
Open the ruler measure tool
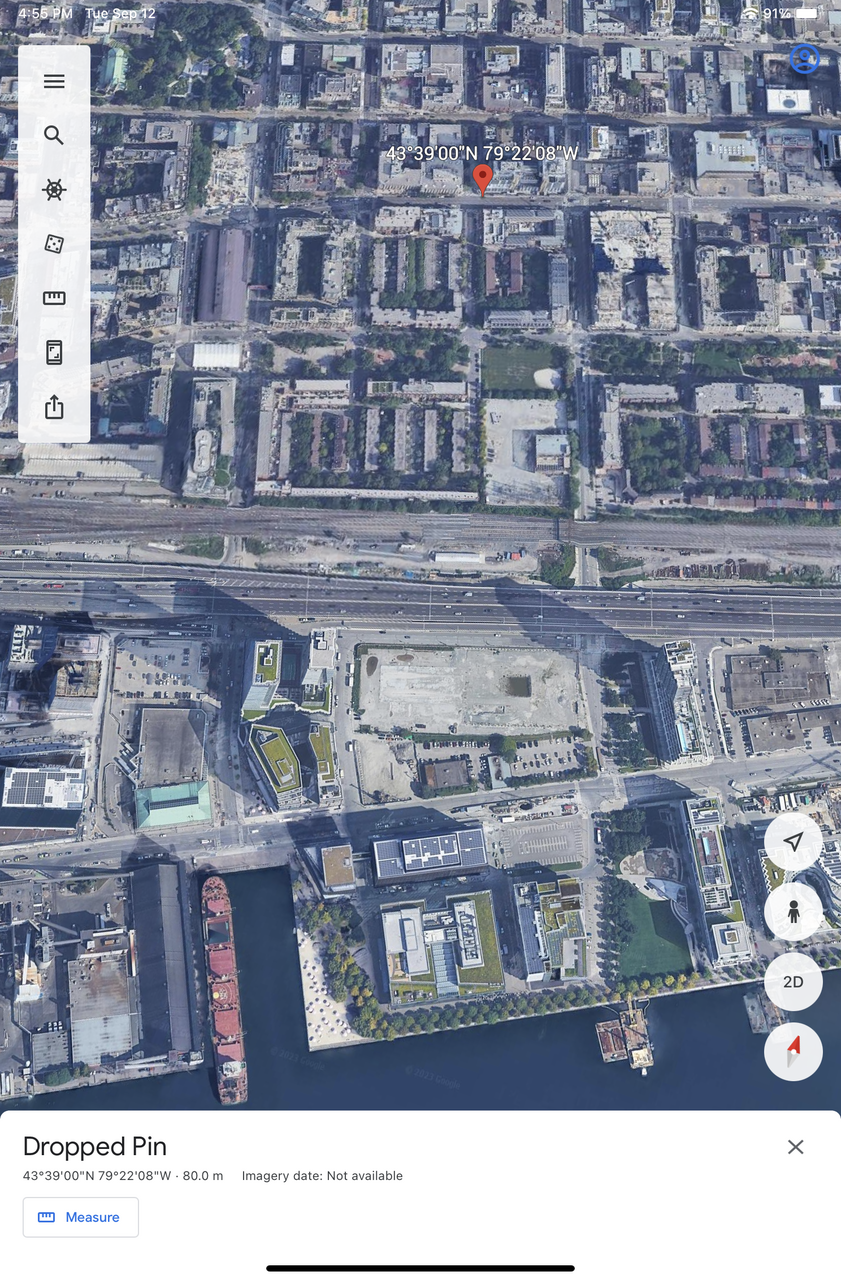click(x=54, y=298)
